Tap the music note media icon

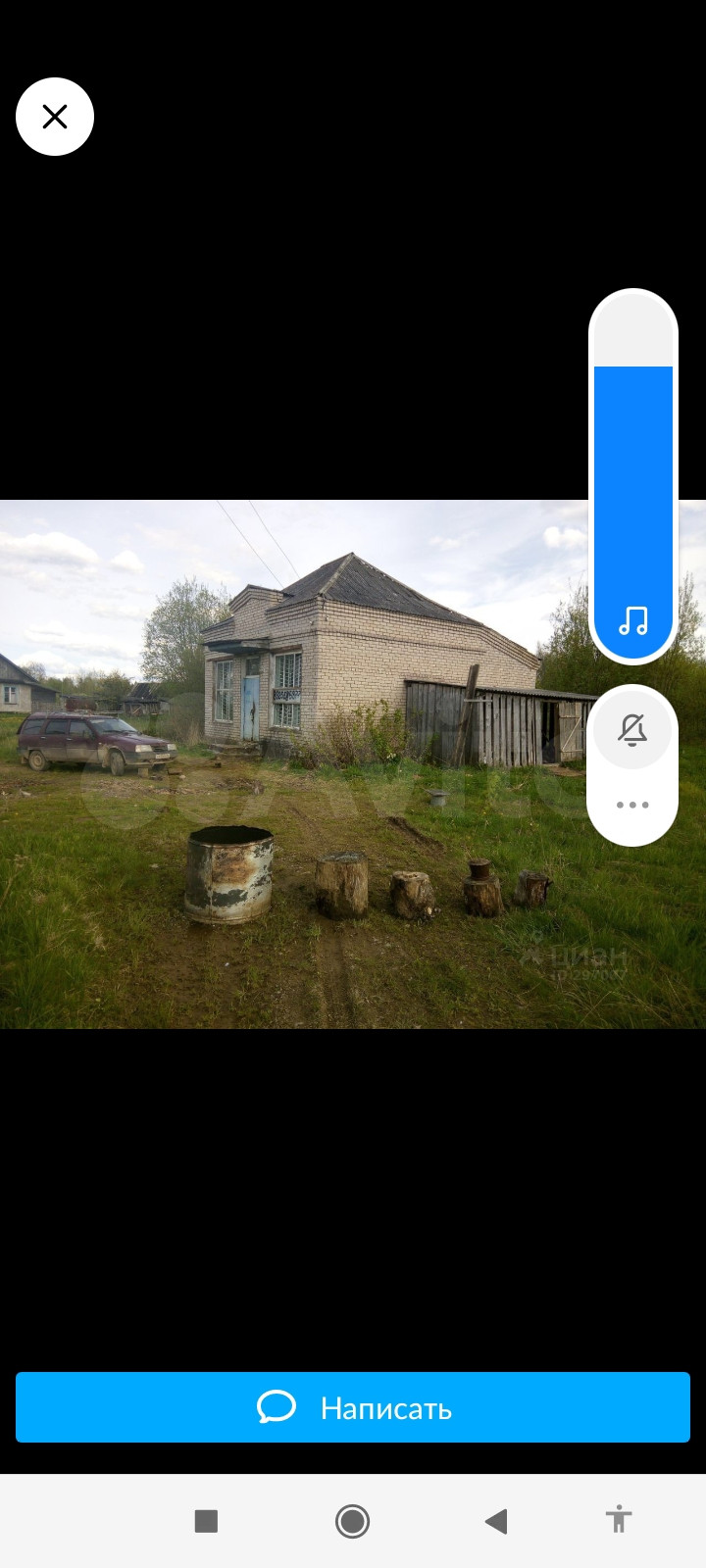[633, 620]
